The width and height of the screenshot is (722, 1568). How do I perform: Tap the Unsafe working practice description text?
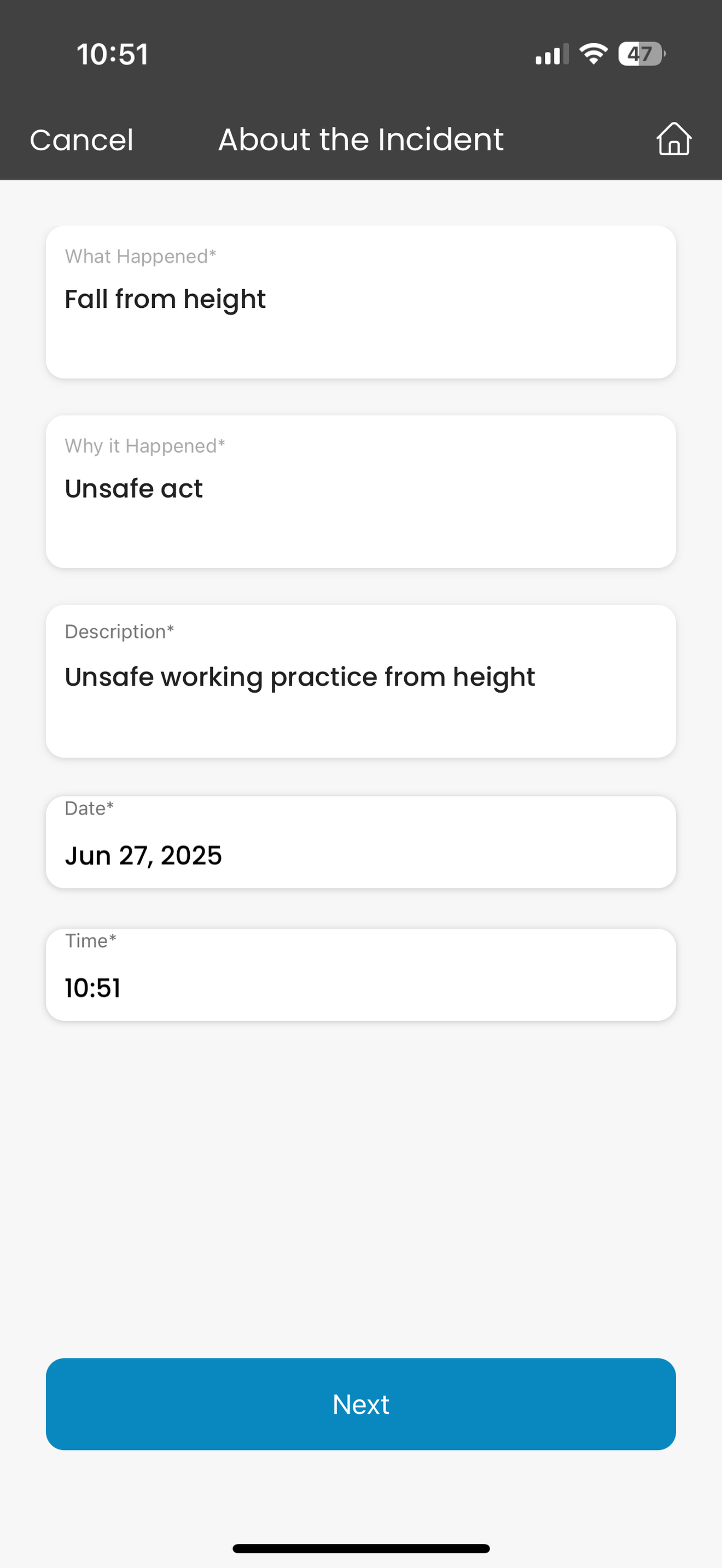[x=300, y=676]
